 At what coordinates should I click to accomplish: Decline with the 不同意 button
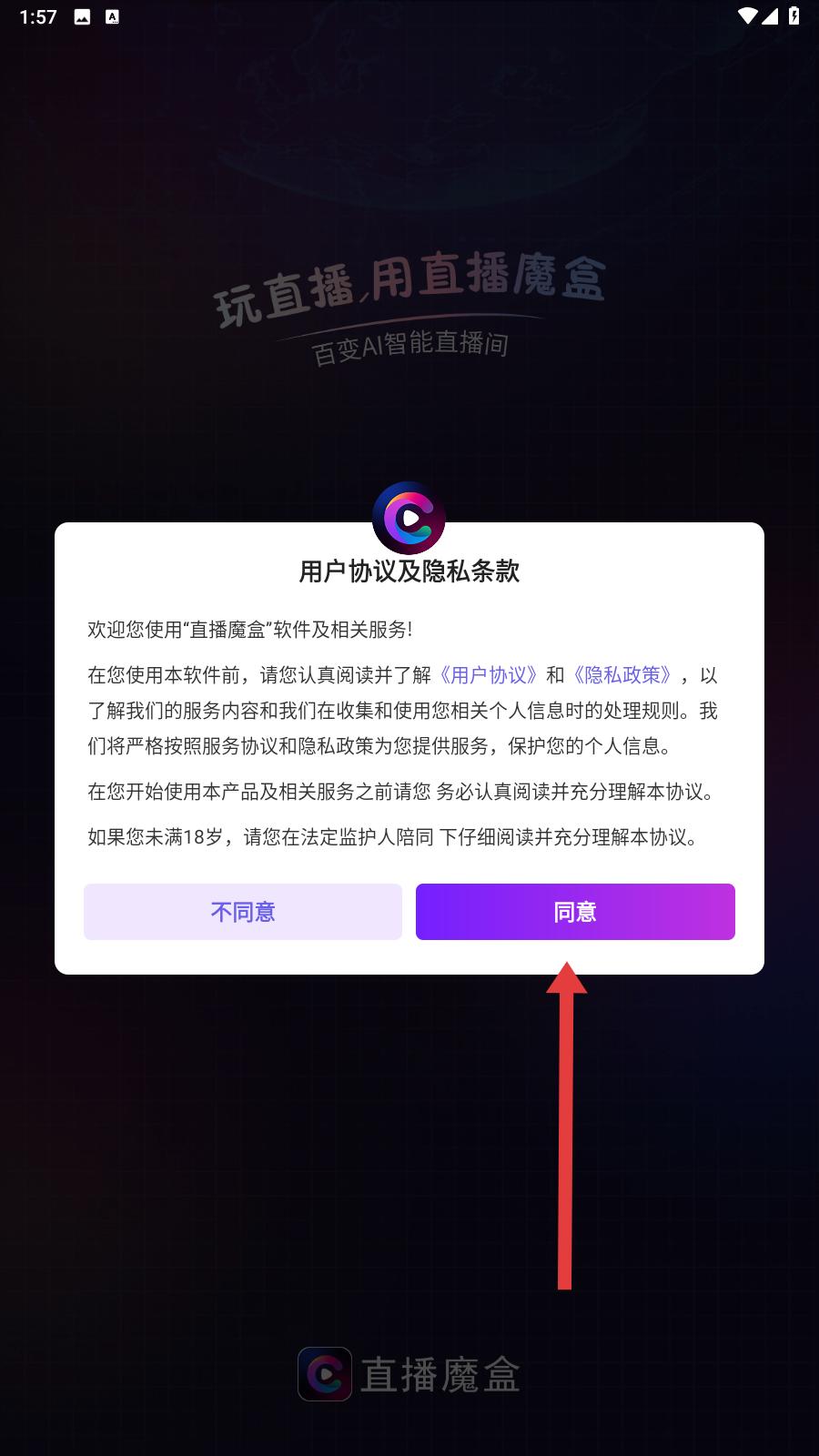243,912
